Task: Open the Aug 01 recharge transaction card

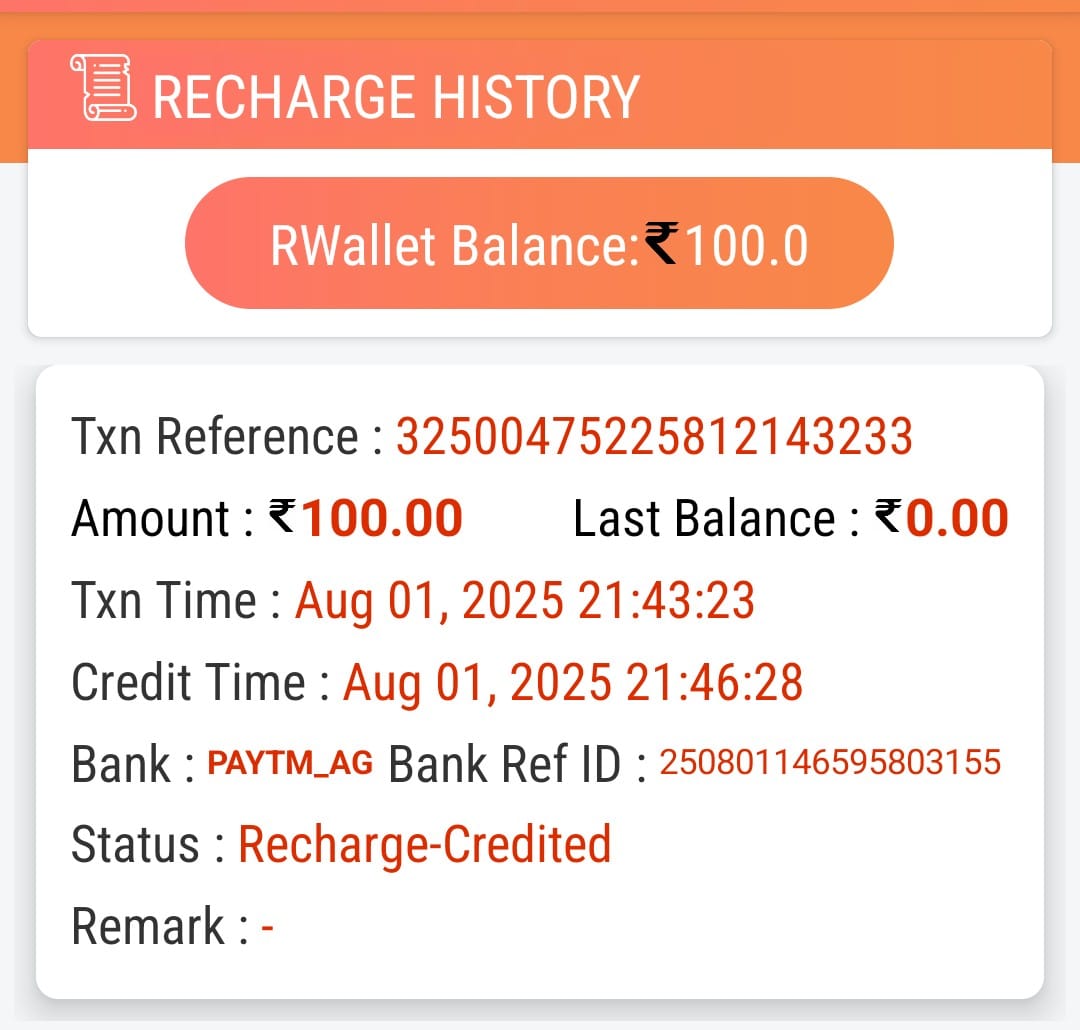Action: click(x=539, y=680)
